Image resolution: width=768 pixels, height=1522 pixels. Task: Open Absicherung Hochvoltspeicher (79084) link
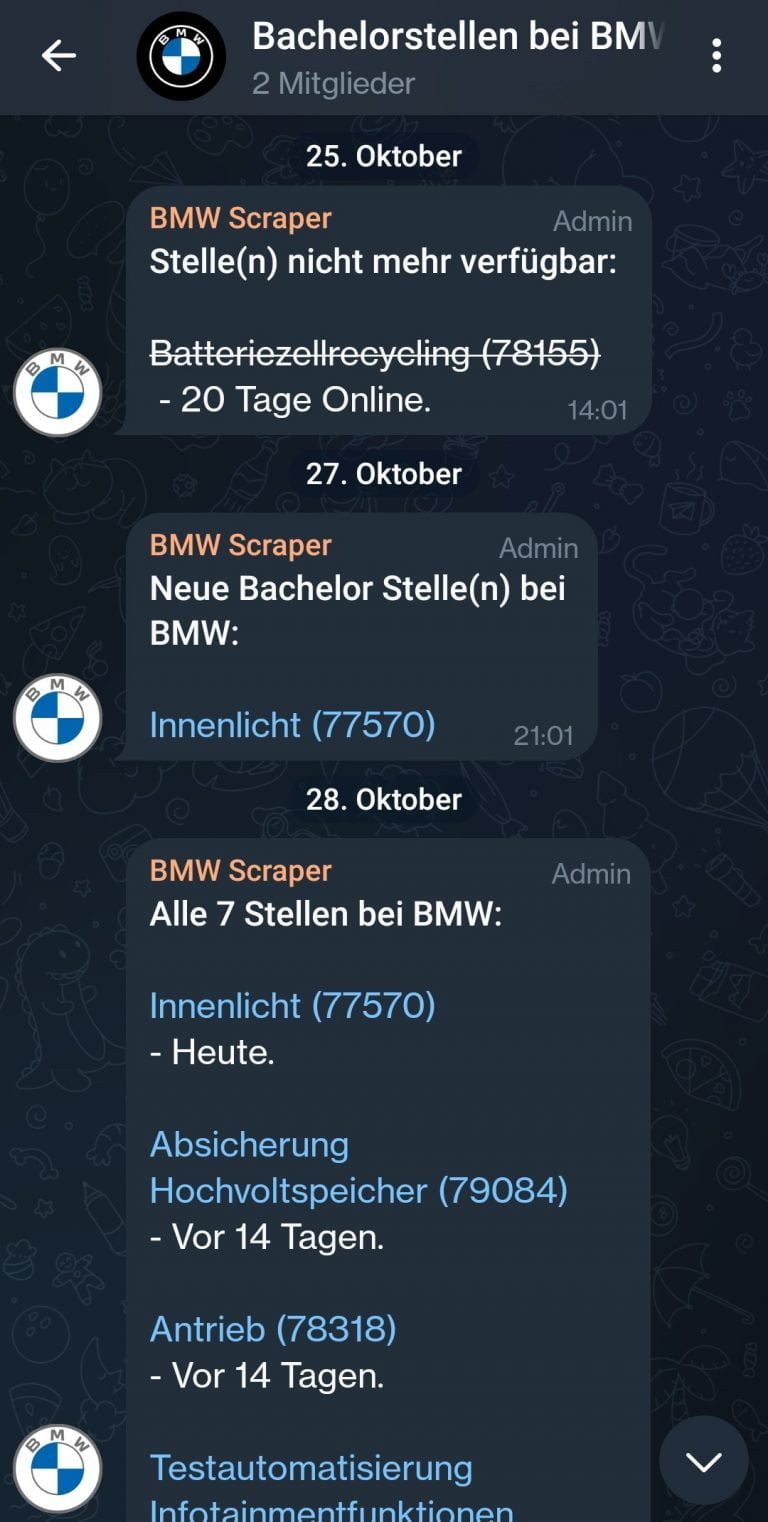coord(358,1190)
